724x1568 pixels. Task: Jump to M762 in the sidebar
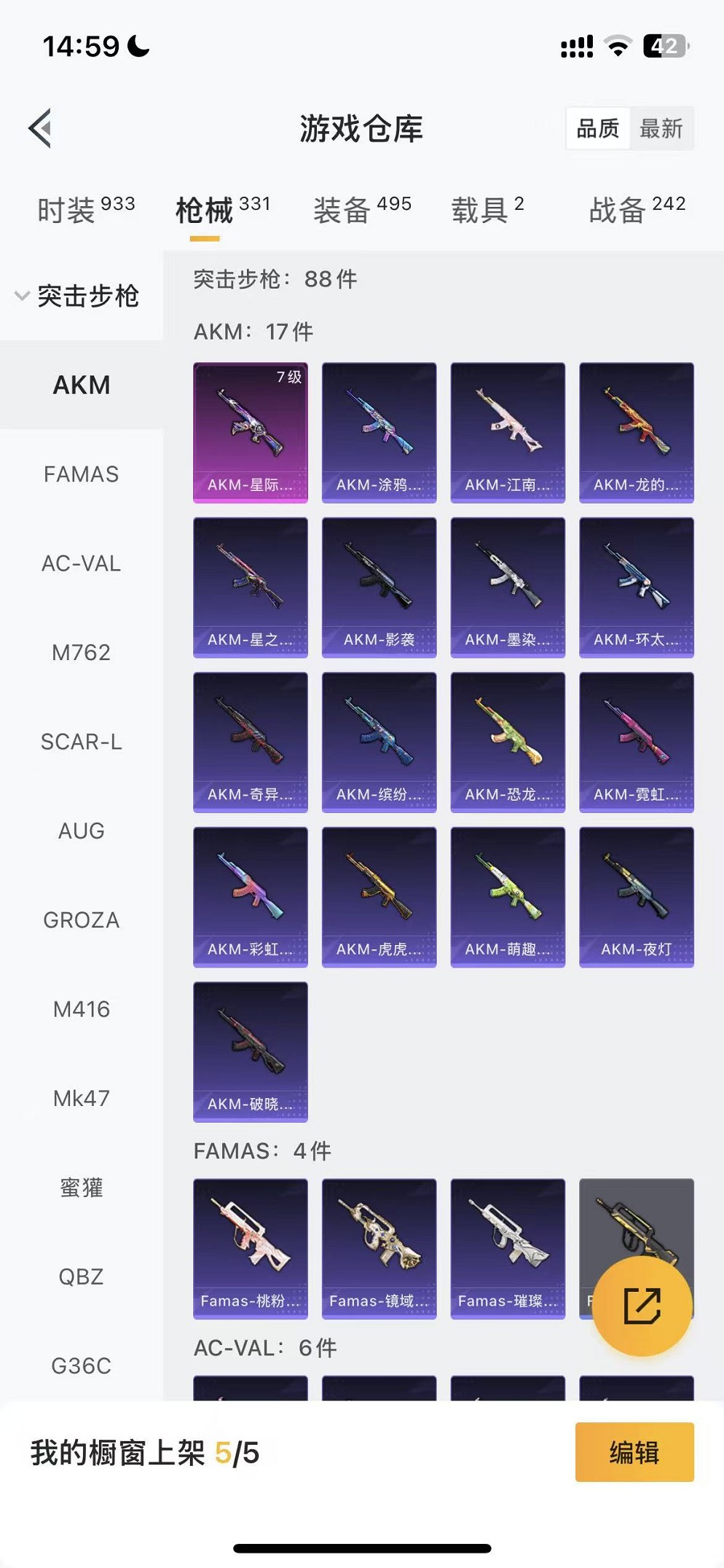(81, 652)
